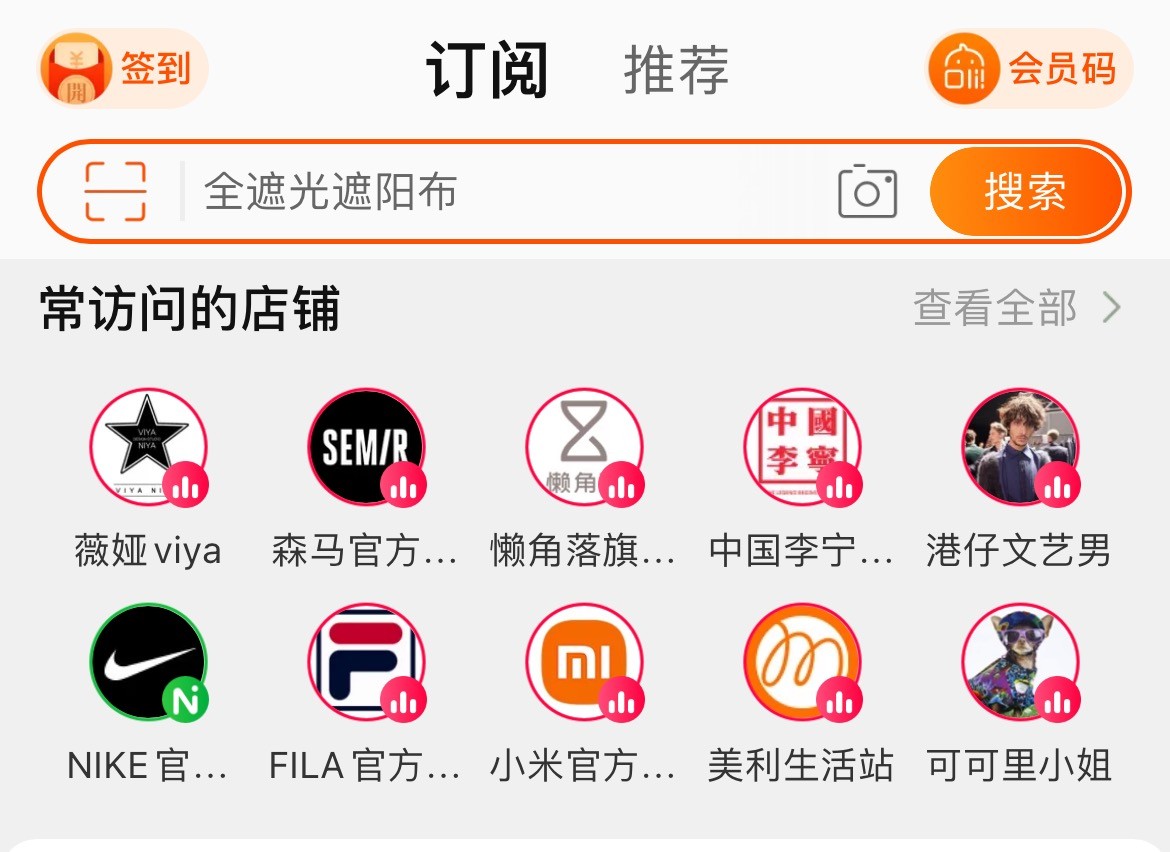Open the 薇娅viya shop
Screen dimensions: 1170x852
point(148,447)
